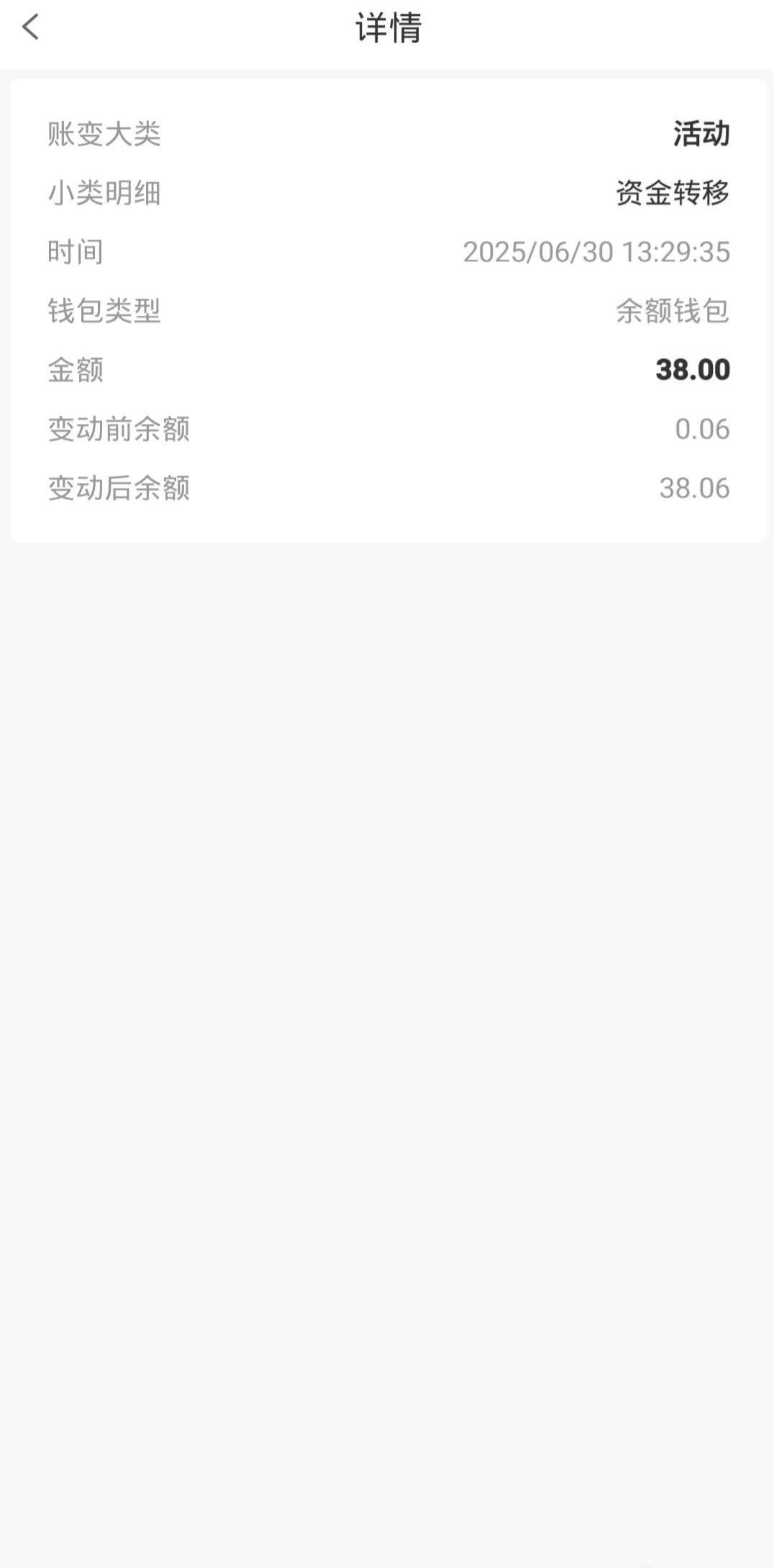Click the balance-before value 0.06
Image resolution: width=774 pixels, height=1568 pixels.
point(701,429)
